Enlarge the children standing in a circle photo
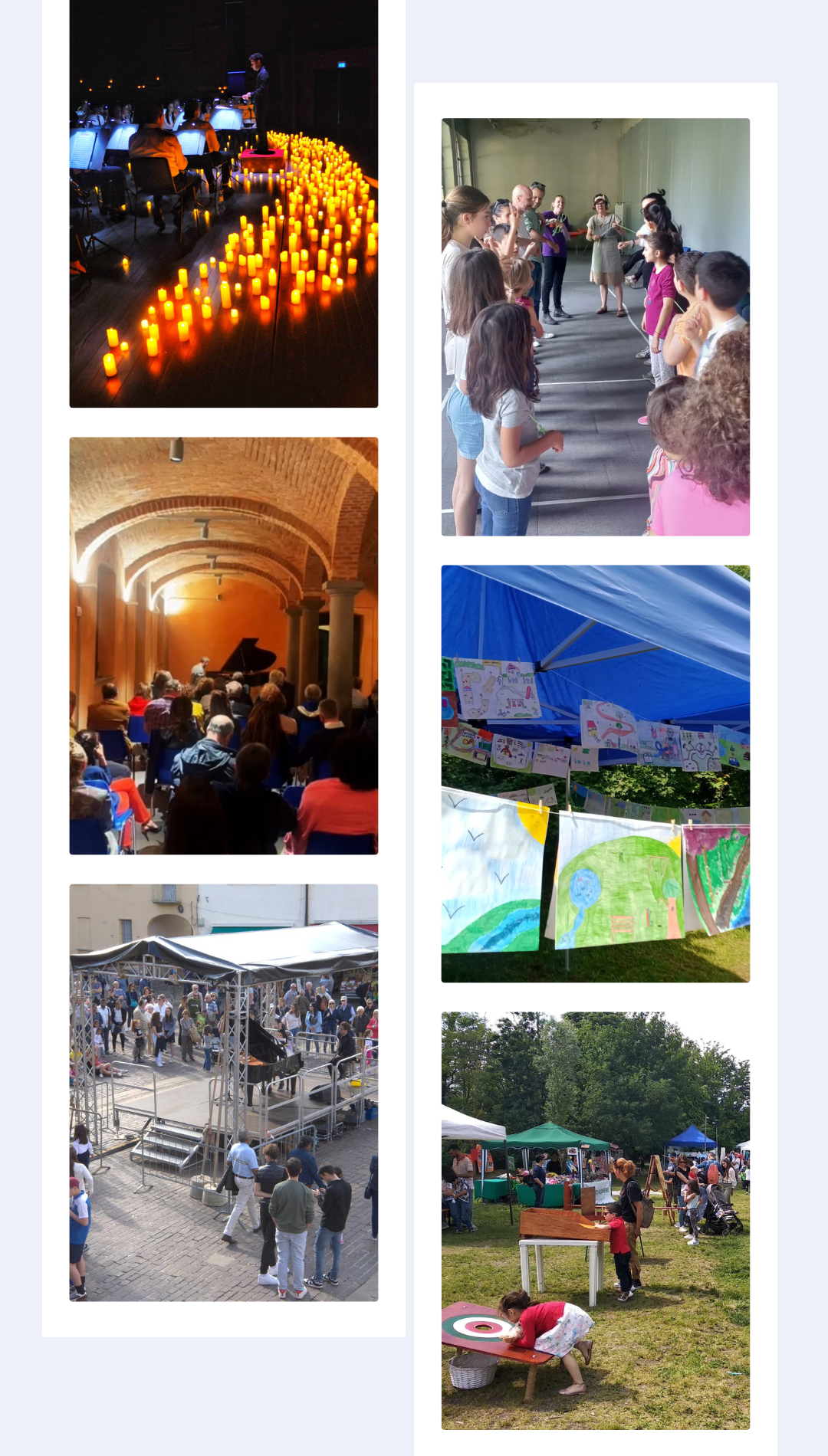The image size is (828, 1456). [595, 326]
